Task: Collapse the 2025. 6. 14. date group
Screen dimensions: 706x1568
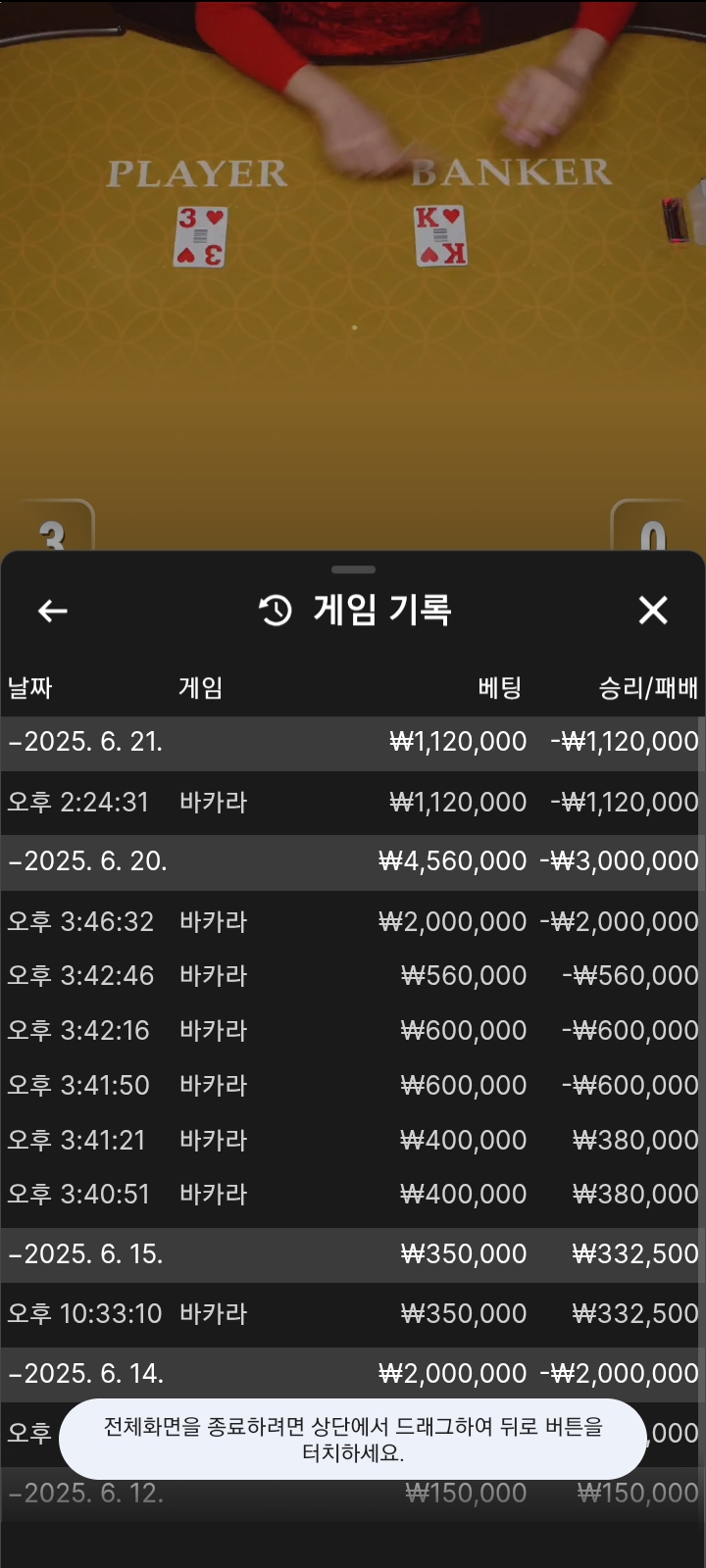Action: (353, 1374)
